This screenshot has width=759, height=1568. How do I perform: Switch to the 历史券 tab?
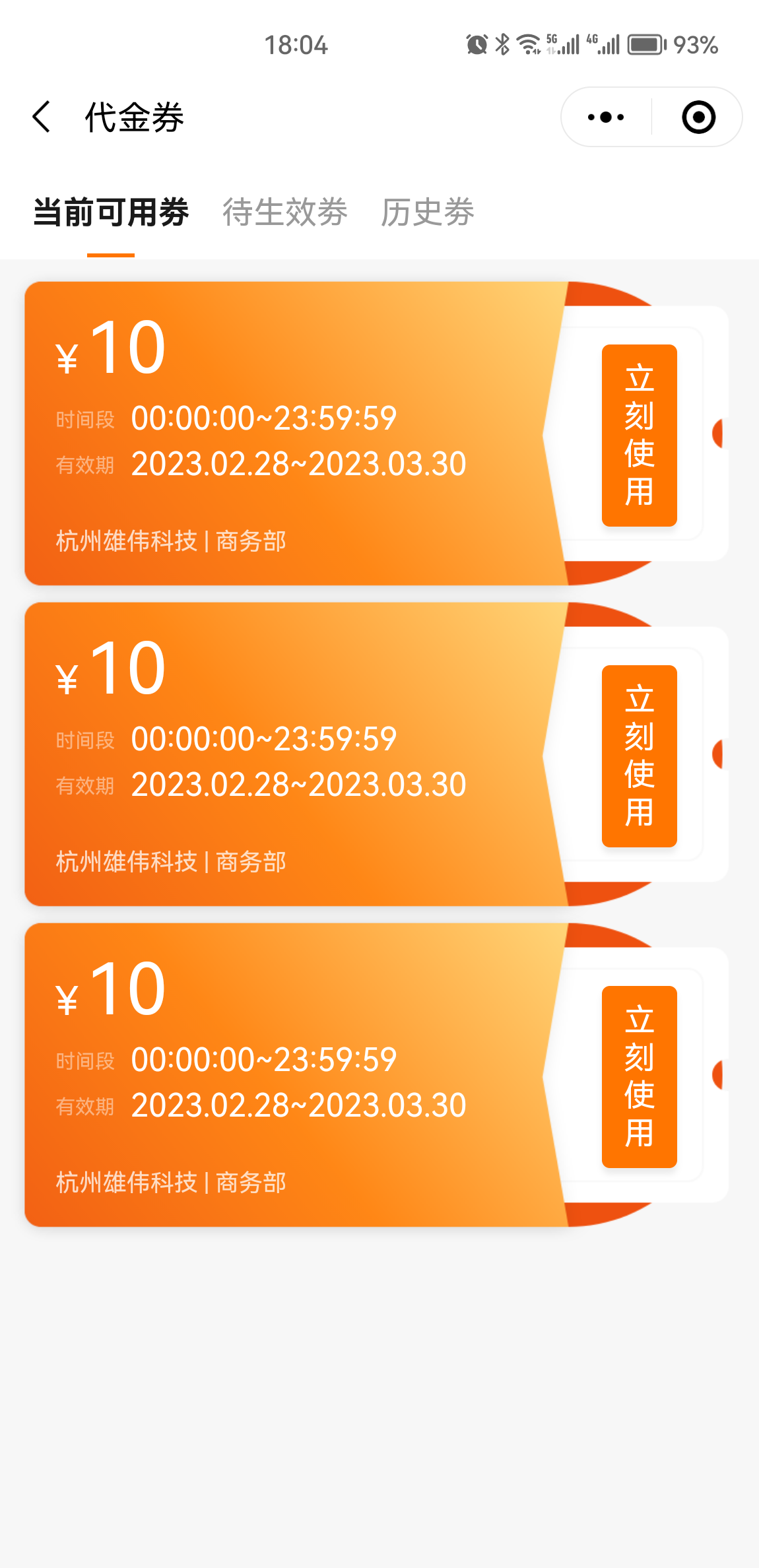pos(427,212)
